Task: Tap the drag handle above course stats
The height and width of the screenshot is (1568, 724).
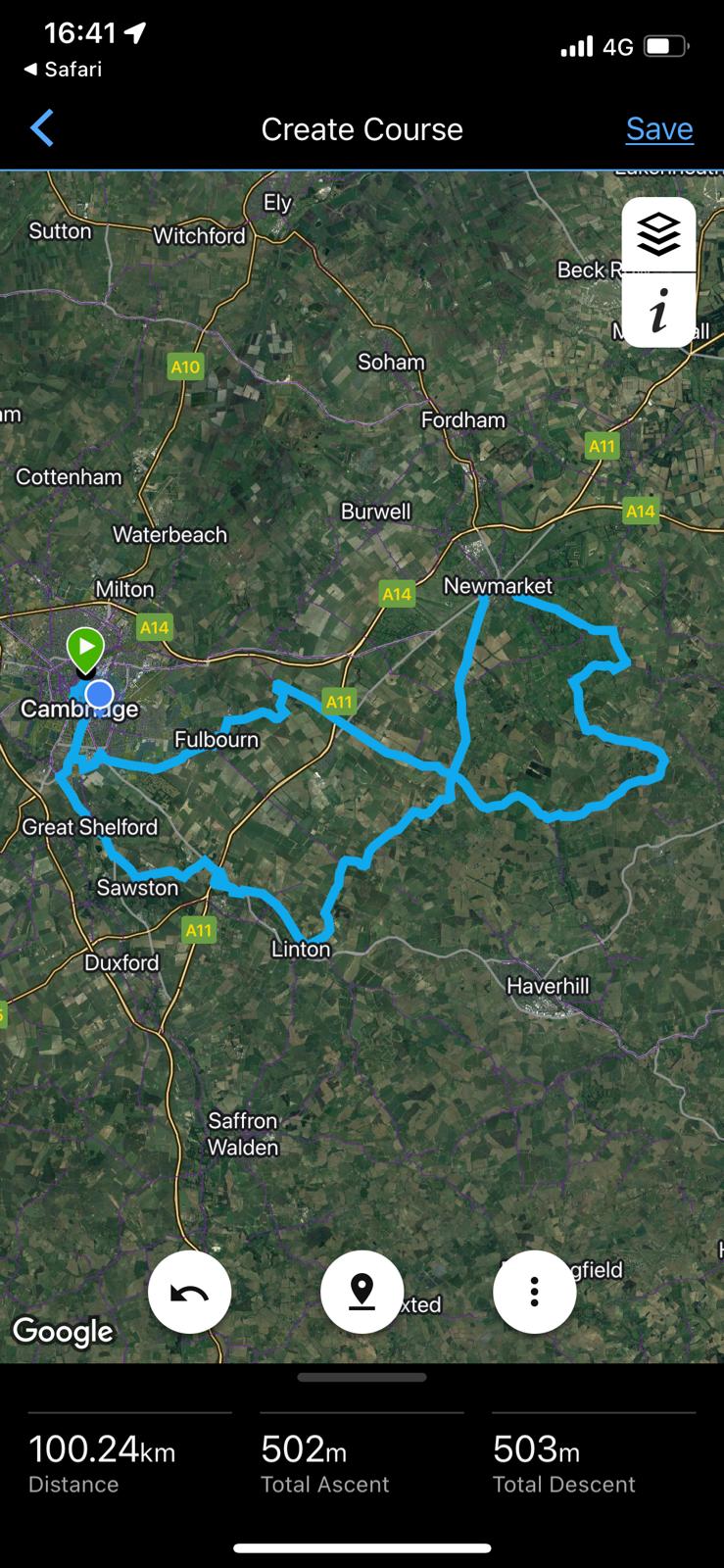Action: [x=362, y=1377]
